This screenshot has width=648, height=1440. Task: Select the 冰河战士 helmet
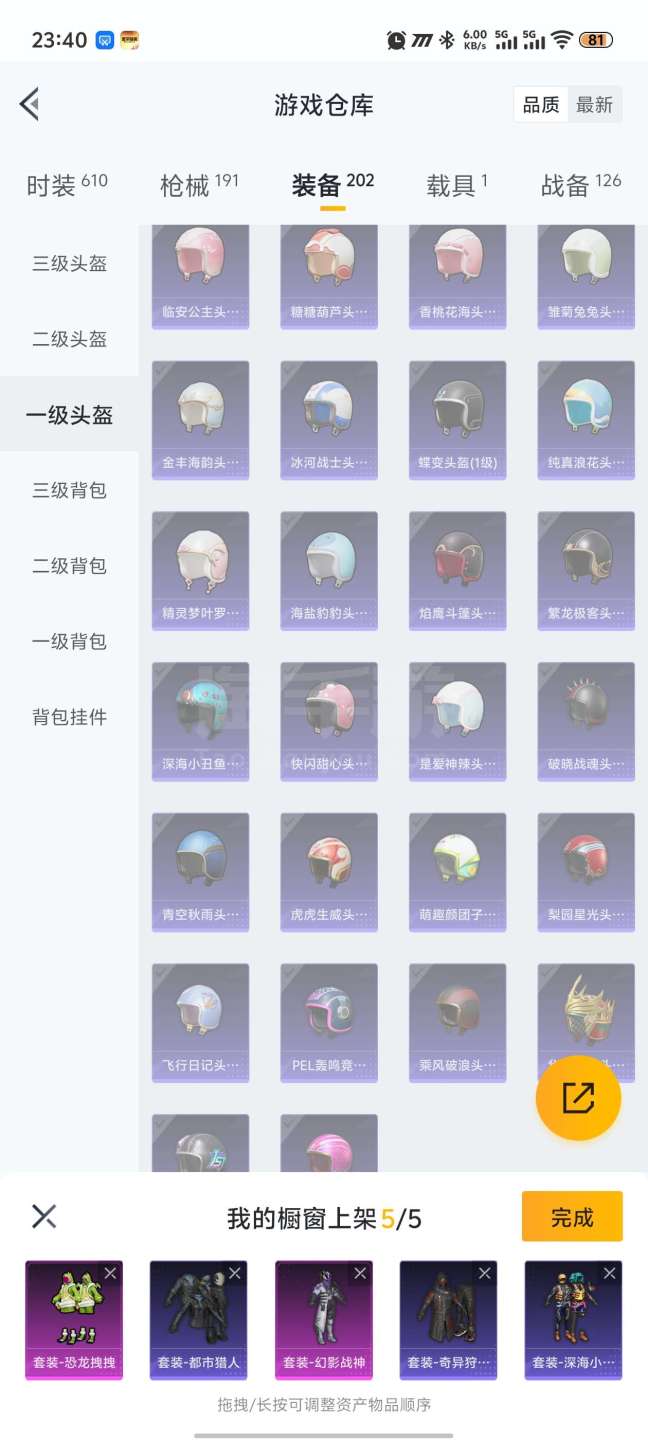tap(329, 420)
